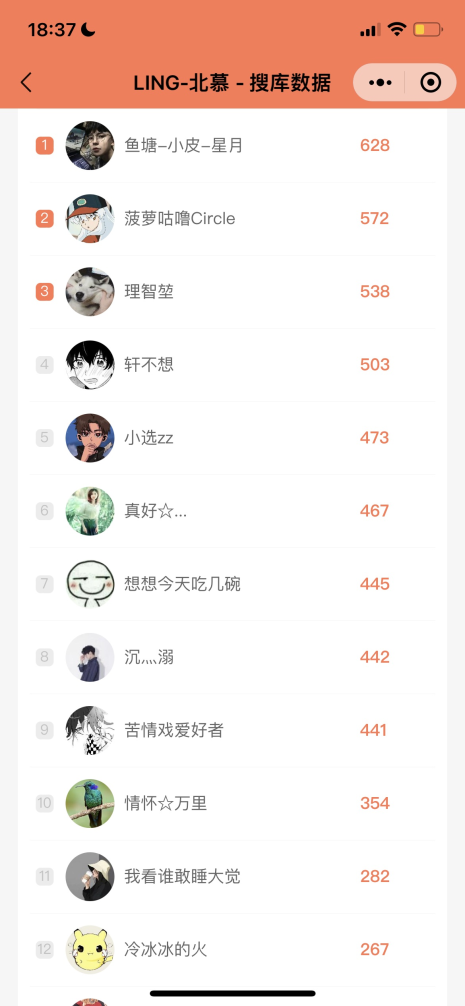Image resolution: width=465 pixels, height=1006 pixels.
Task: Go back using the arrow
Action: pos(26,83)
